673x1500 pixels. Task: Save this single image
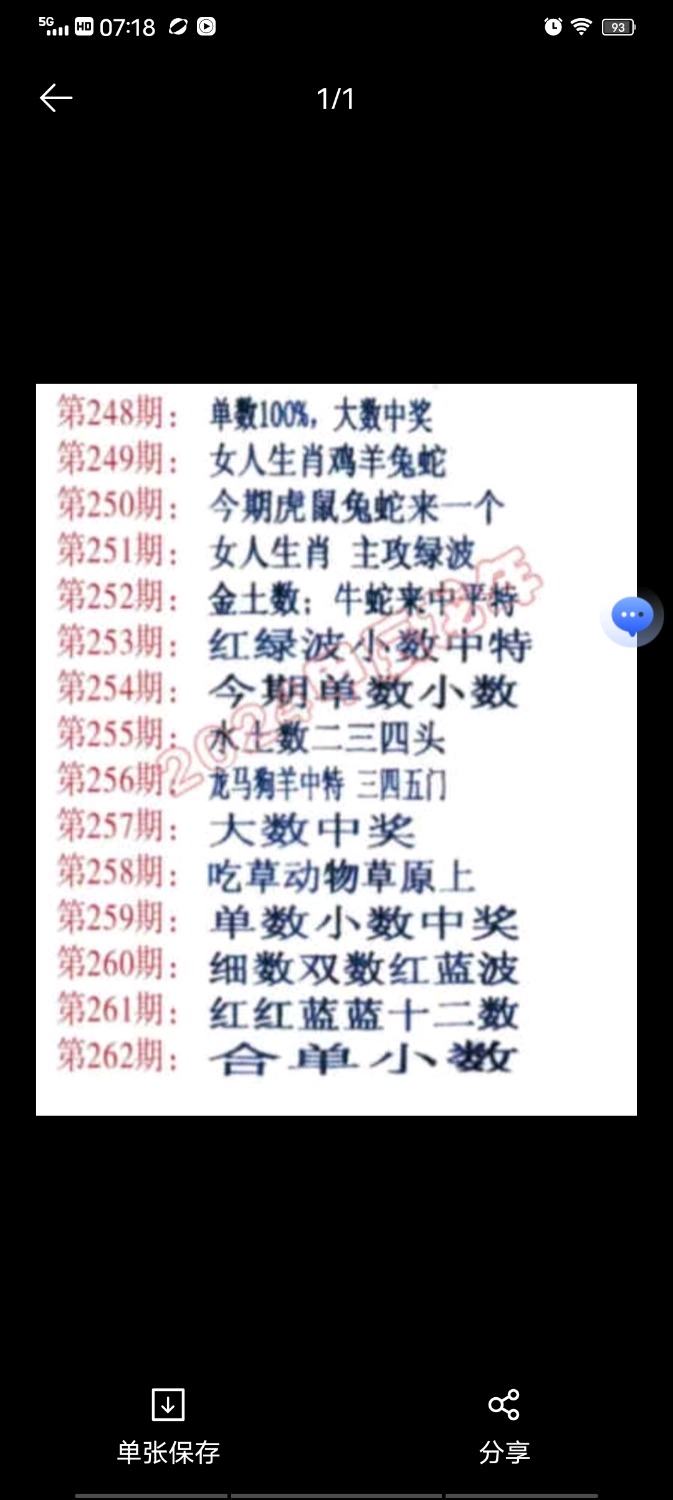click(x=168, y=1424)
